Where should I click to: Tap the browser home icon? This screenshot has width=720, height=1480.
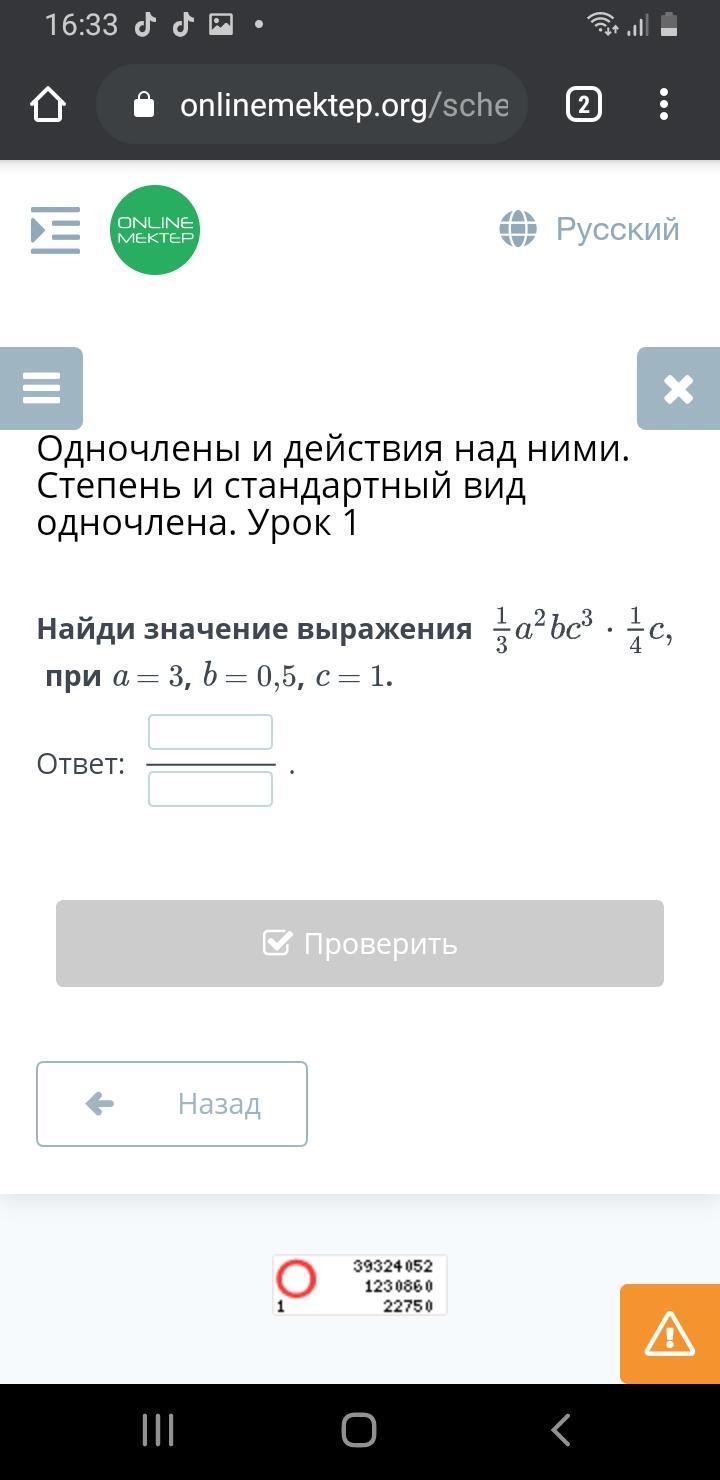coord(48,104)
